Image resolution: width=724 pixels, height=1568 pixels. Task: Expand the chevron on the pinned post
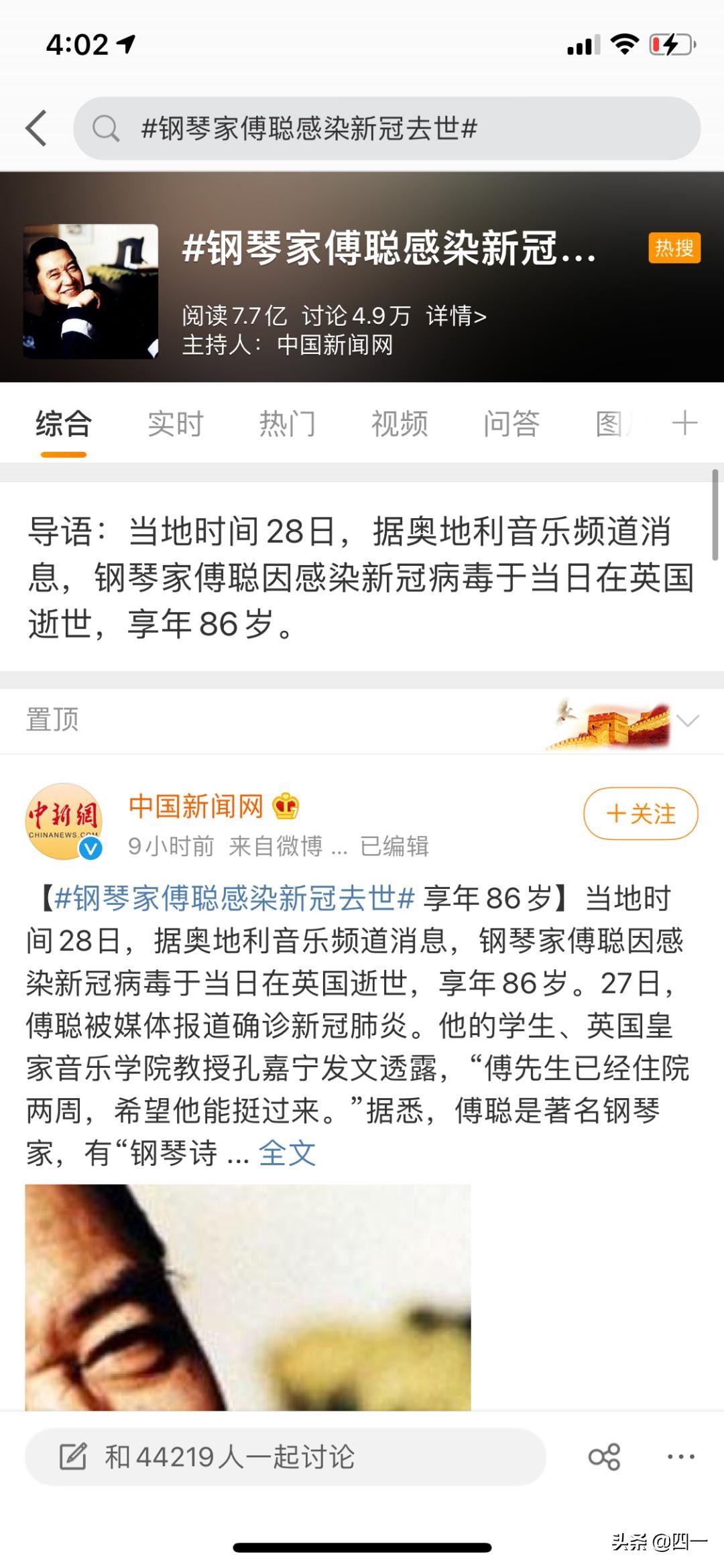[688, 721]
